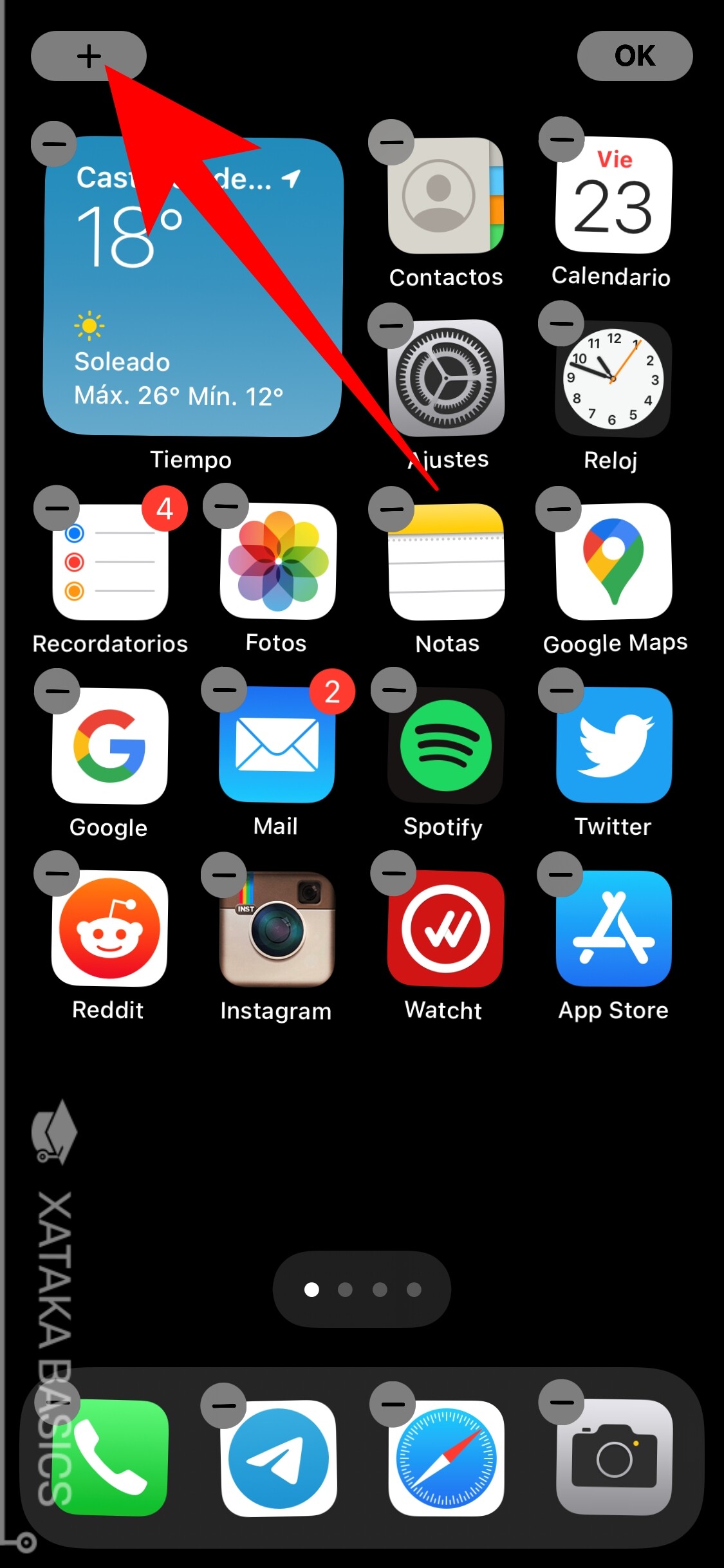Remove the Fotos app with its minus badge
Screen dimensions: 724x1568
point(225,507)
